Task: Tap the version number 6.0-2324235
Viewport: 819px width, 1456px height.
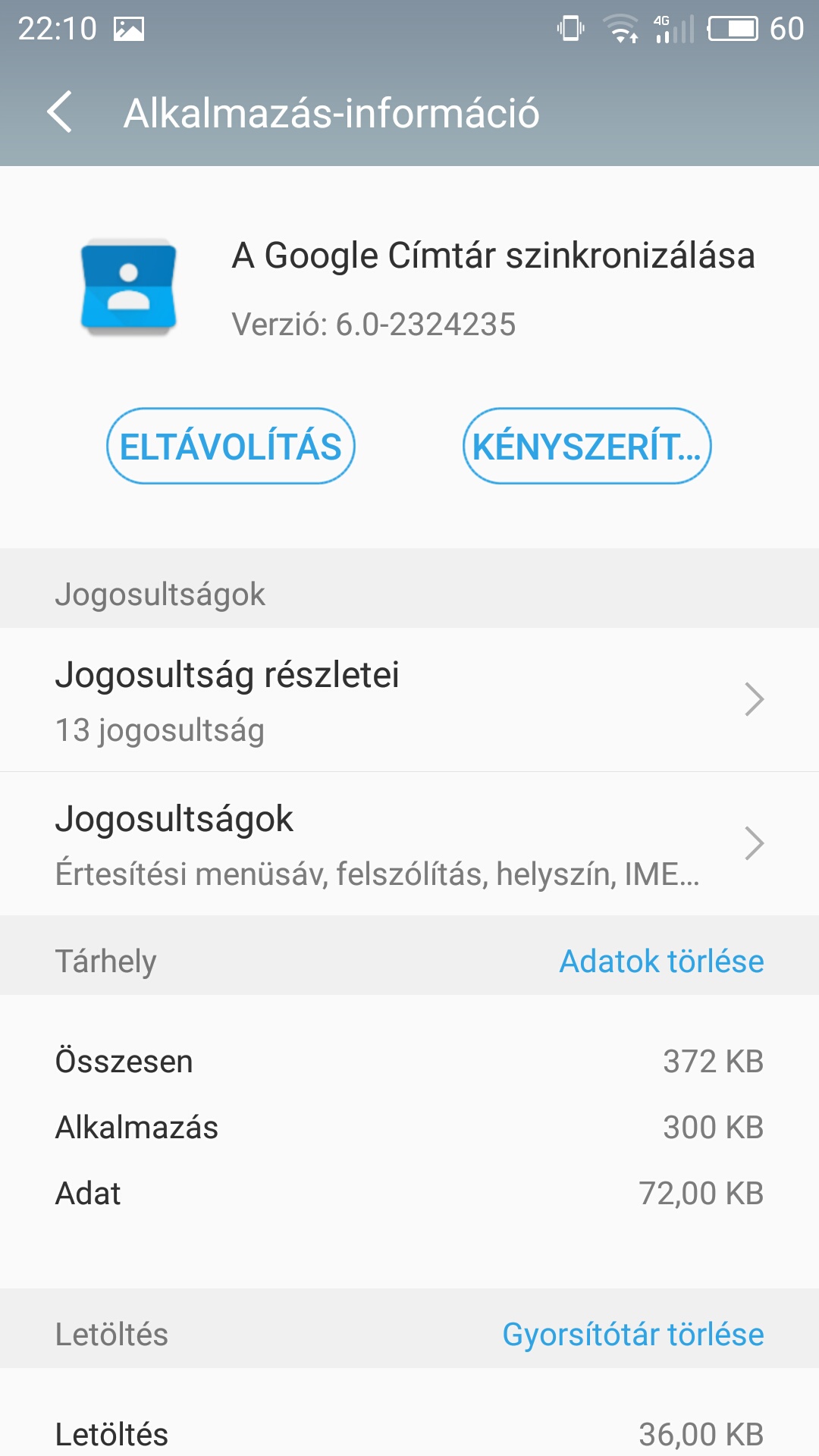Action: coord(374,326)
